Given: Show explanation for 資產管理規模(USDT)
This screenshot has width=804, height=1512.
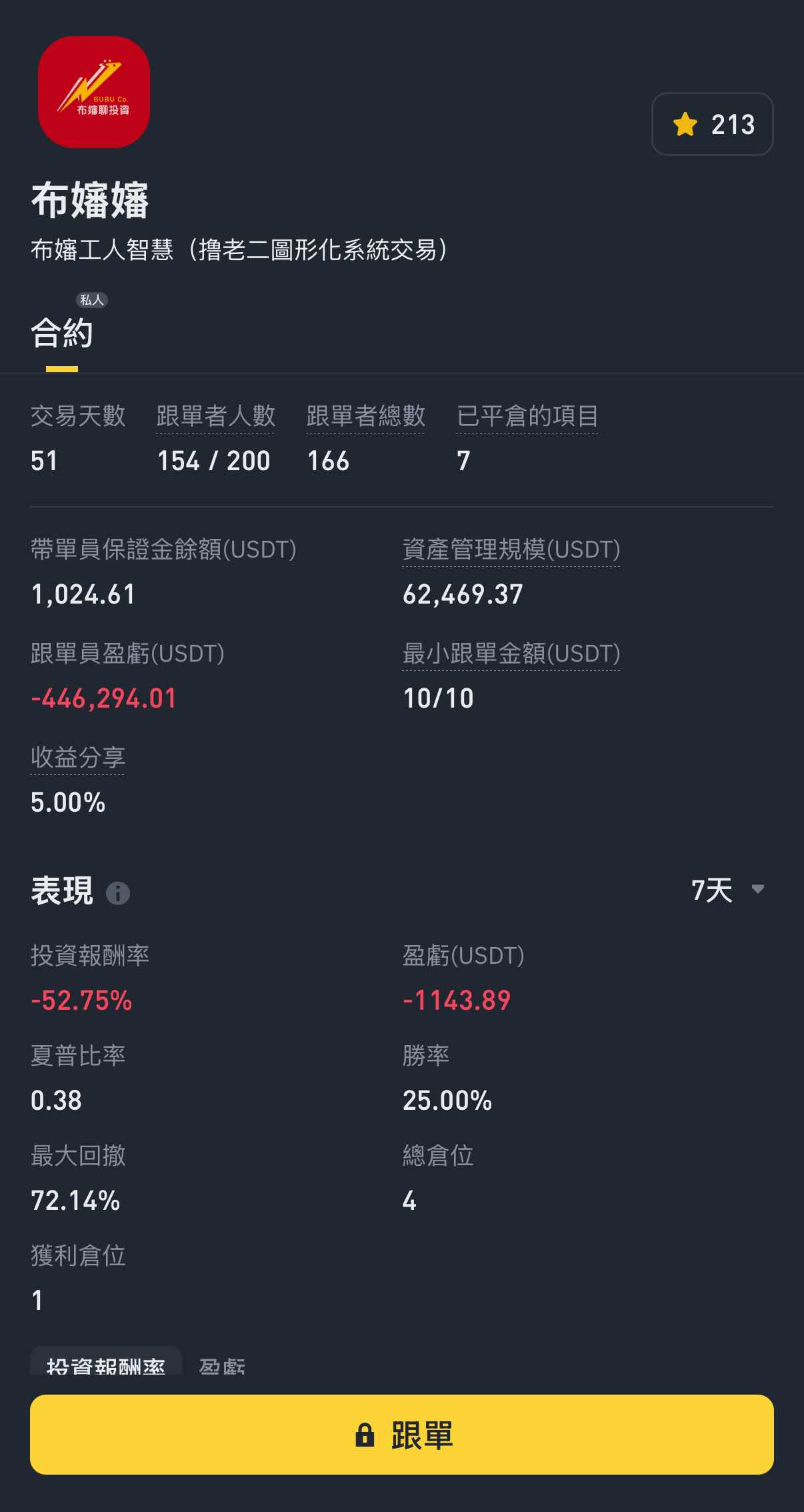Looking at the screenshot, I should [x=511, y=550].
